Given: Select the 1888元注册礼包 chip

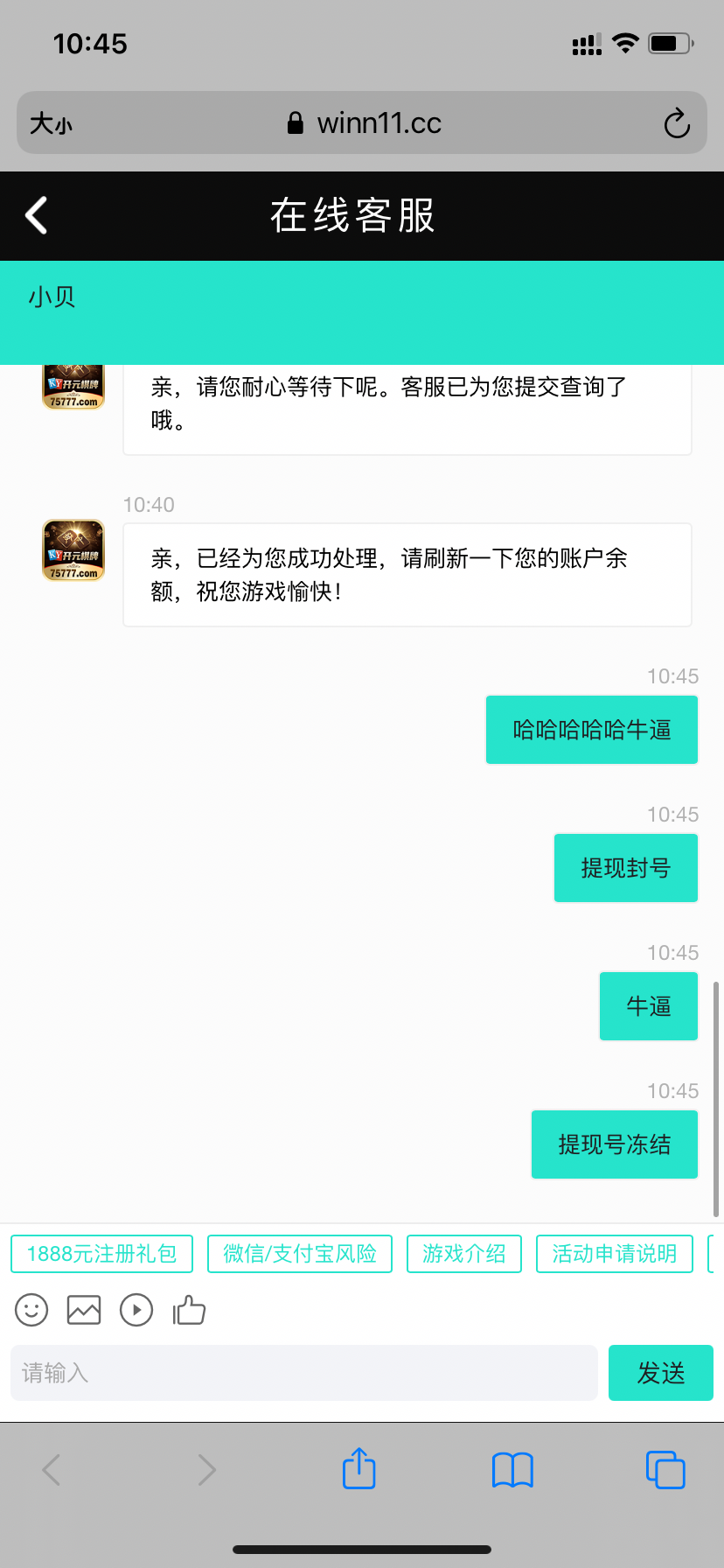Looking at the screenshot, I should coord(101,1254).
